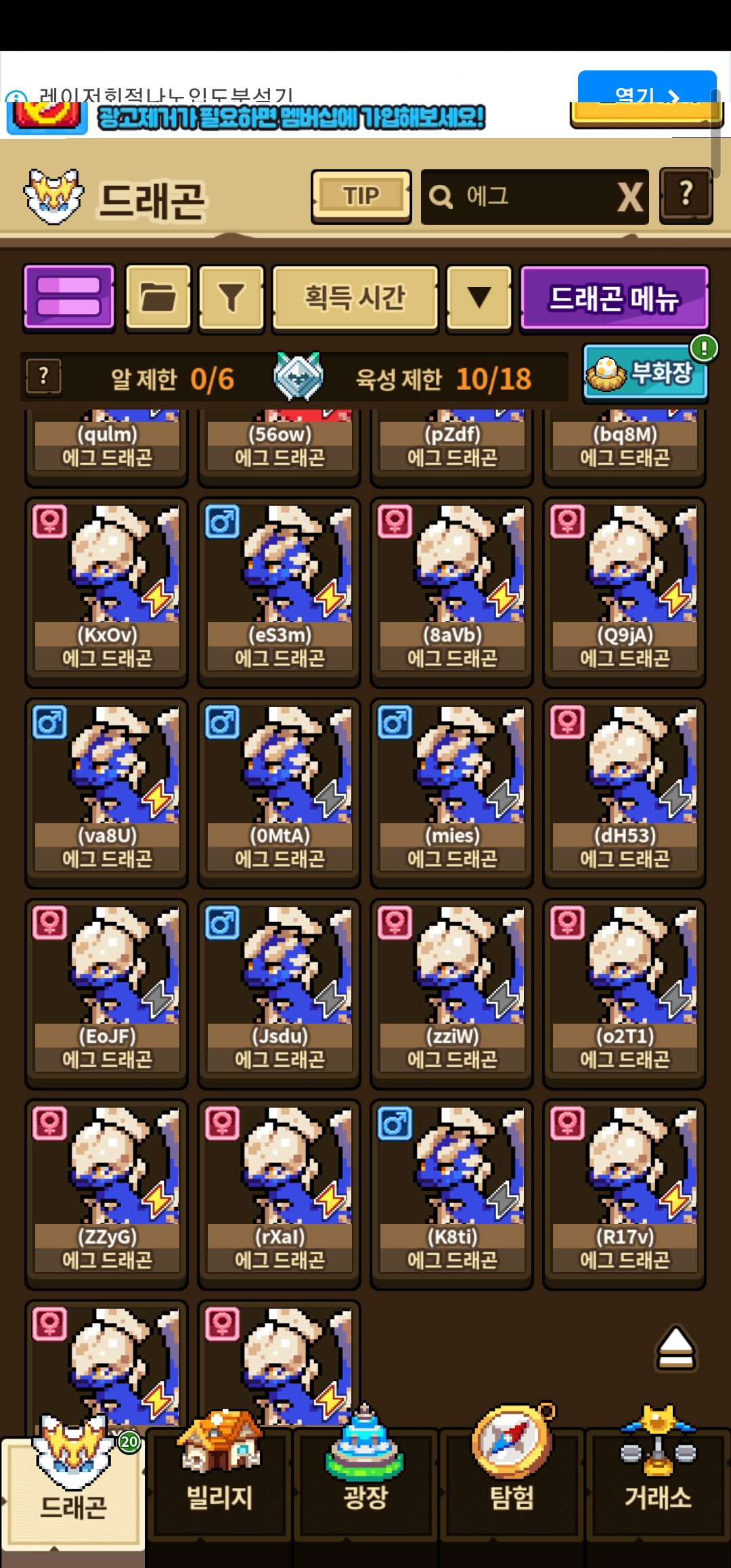
Task: Switch to the 거래소 tab
Action: [x=657, y=1483]
